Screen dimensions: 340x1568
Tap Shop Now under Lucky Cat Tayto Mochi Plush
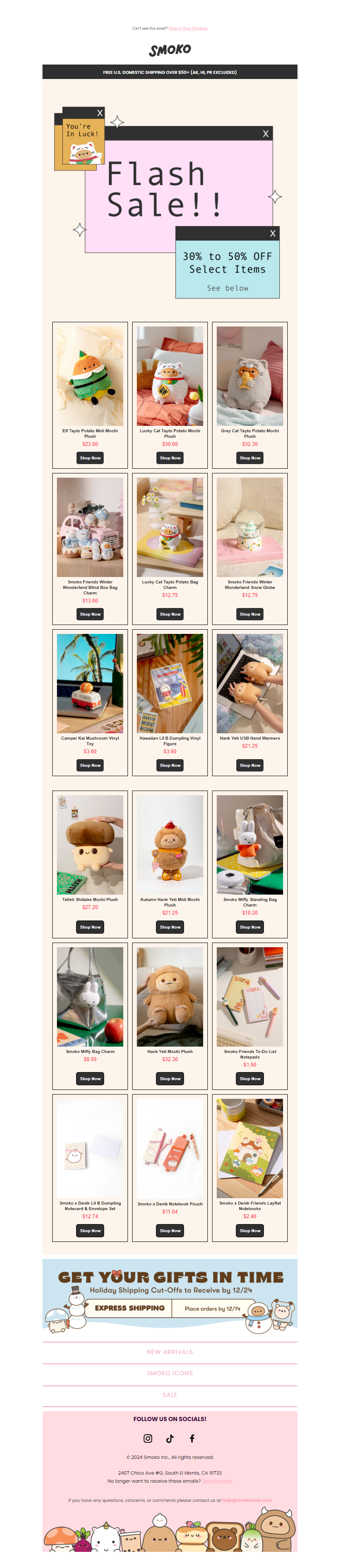[x=170, y=458]
